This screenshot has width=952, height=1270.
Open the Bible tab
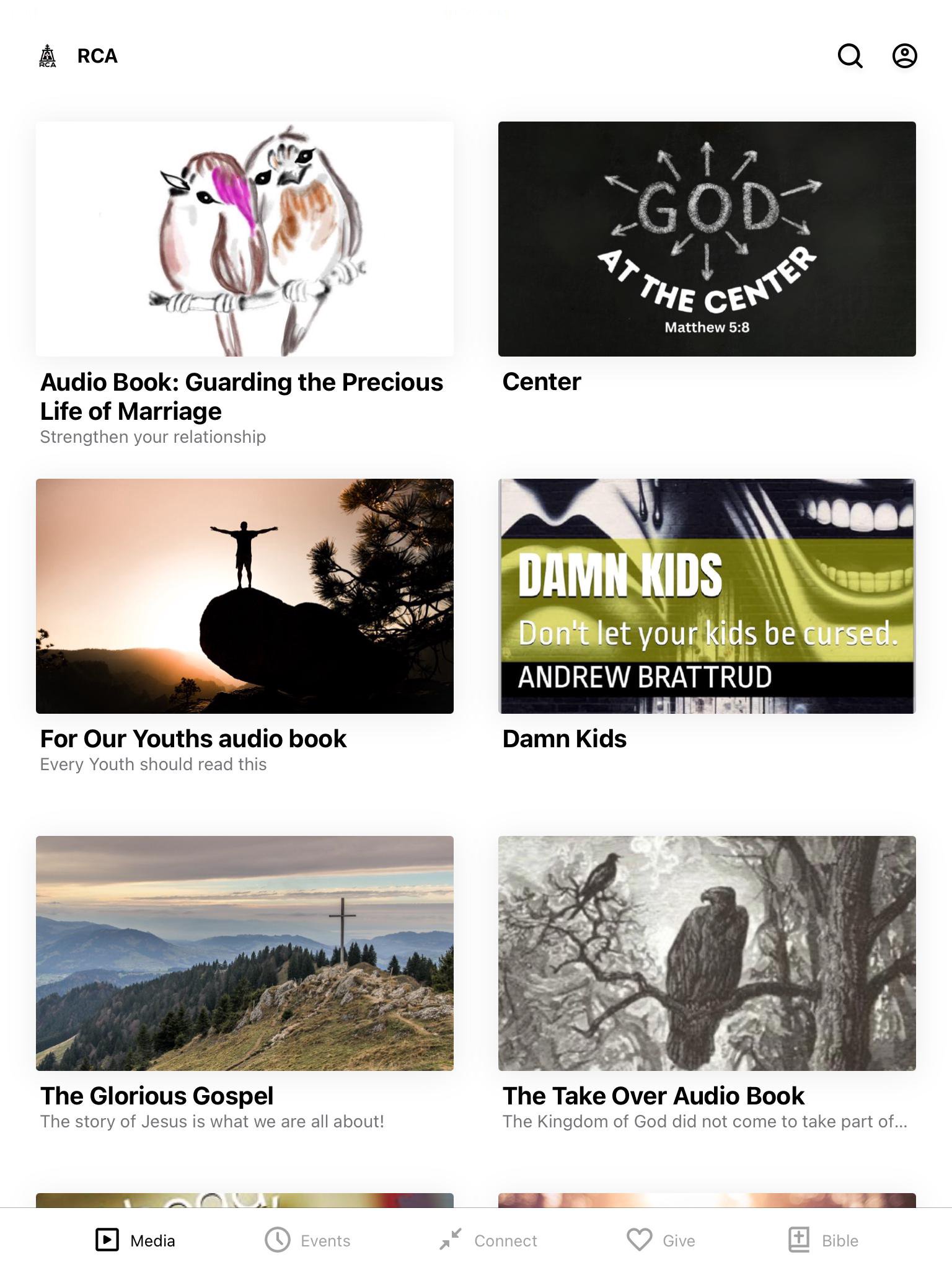[823, 1240]
